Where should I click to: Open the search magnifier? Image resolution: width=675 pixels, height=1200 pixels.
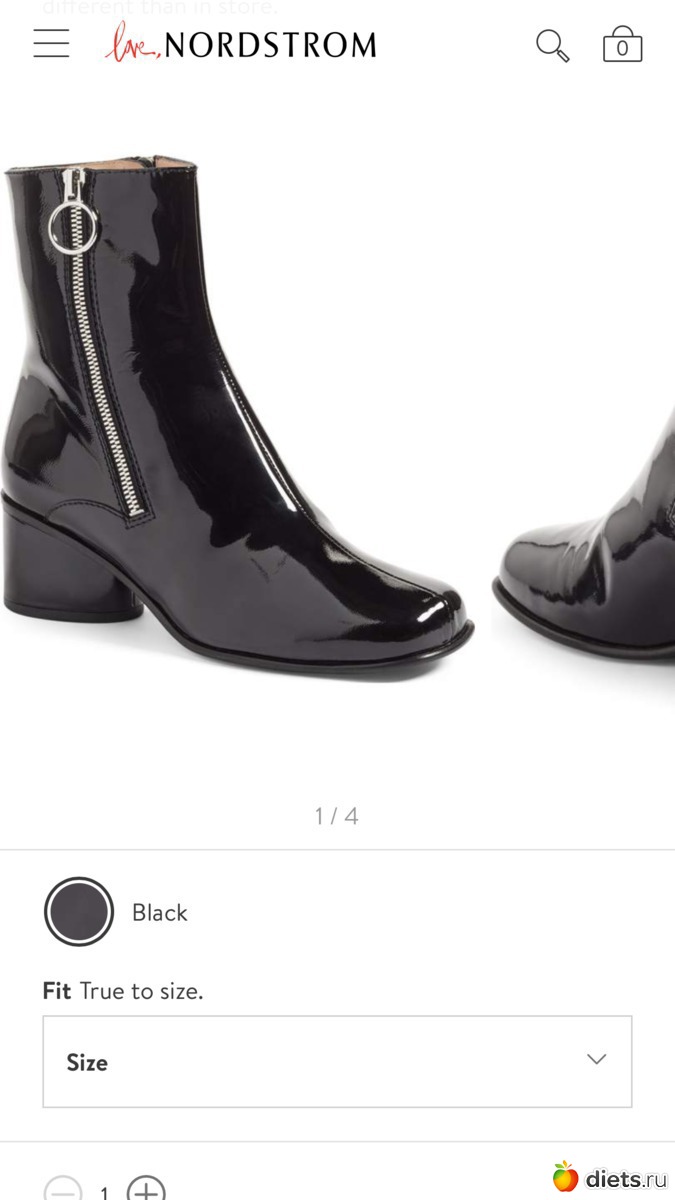552,46
